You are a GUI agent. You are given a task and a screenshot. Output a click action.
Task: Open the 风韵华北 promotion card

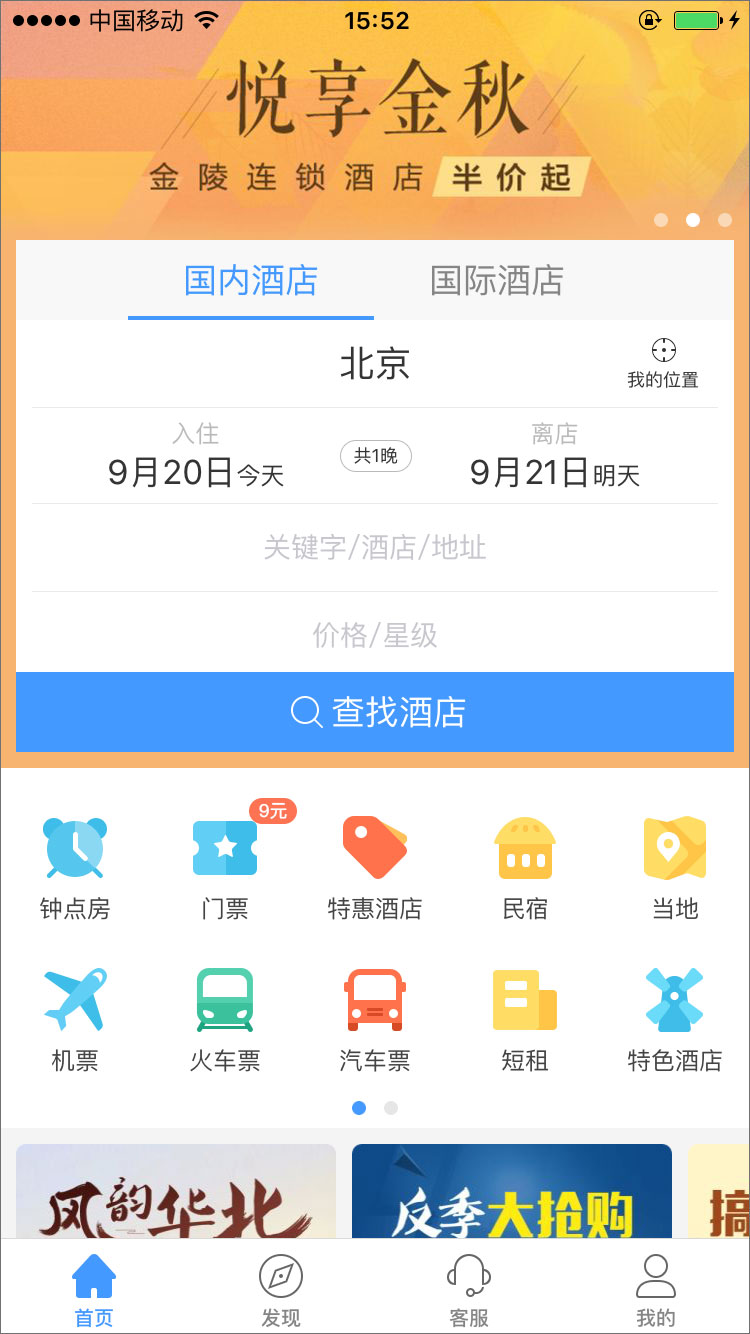[x=176, y=1192]
